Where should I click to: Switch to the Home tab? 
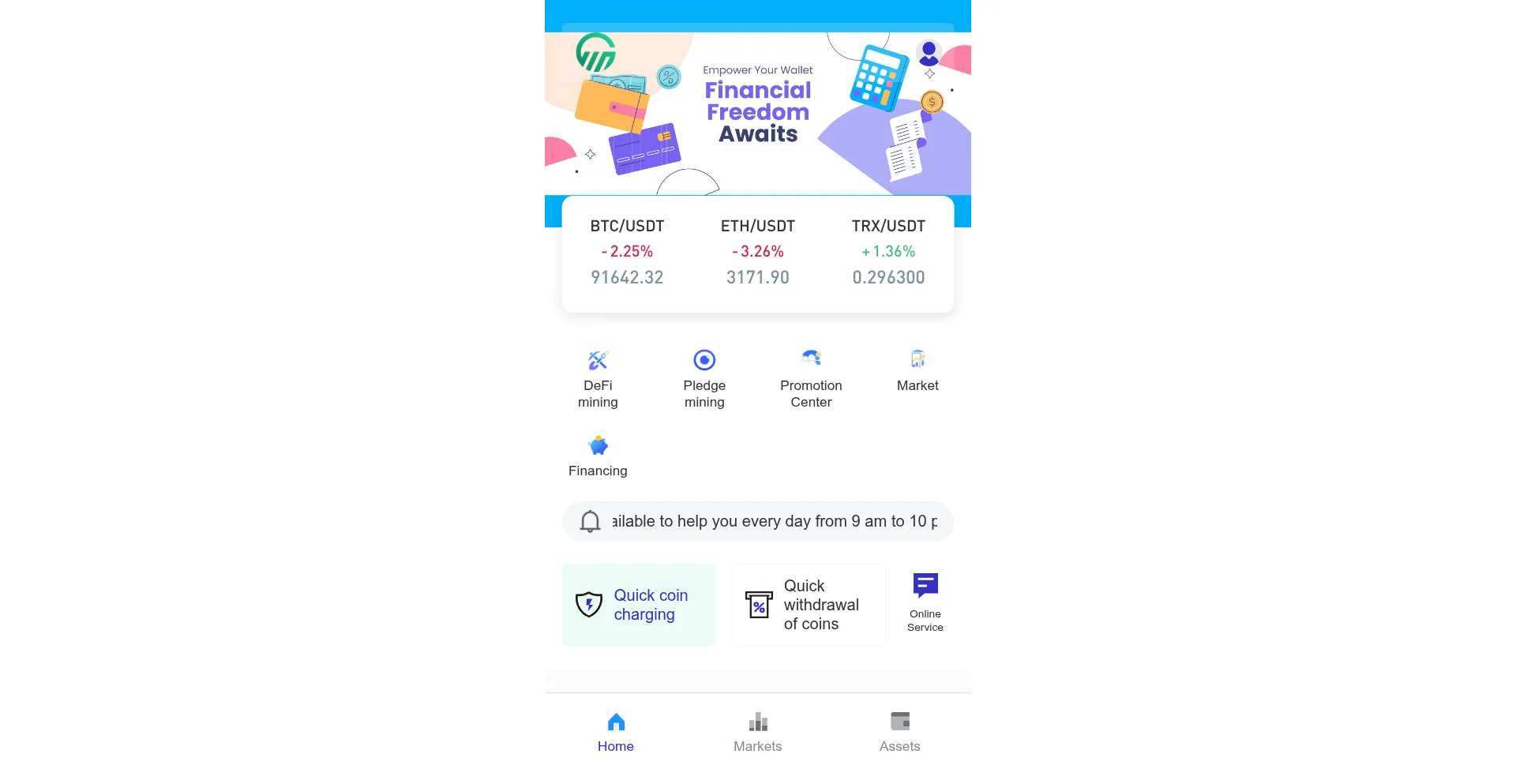point(616,732)
